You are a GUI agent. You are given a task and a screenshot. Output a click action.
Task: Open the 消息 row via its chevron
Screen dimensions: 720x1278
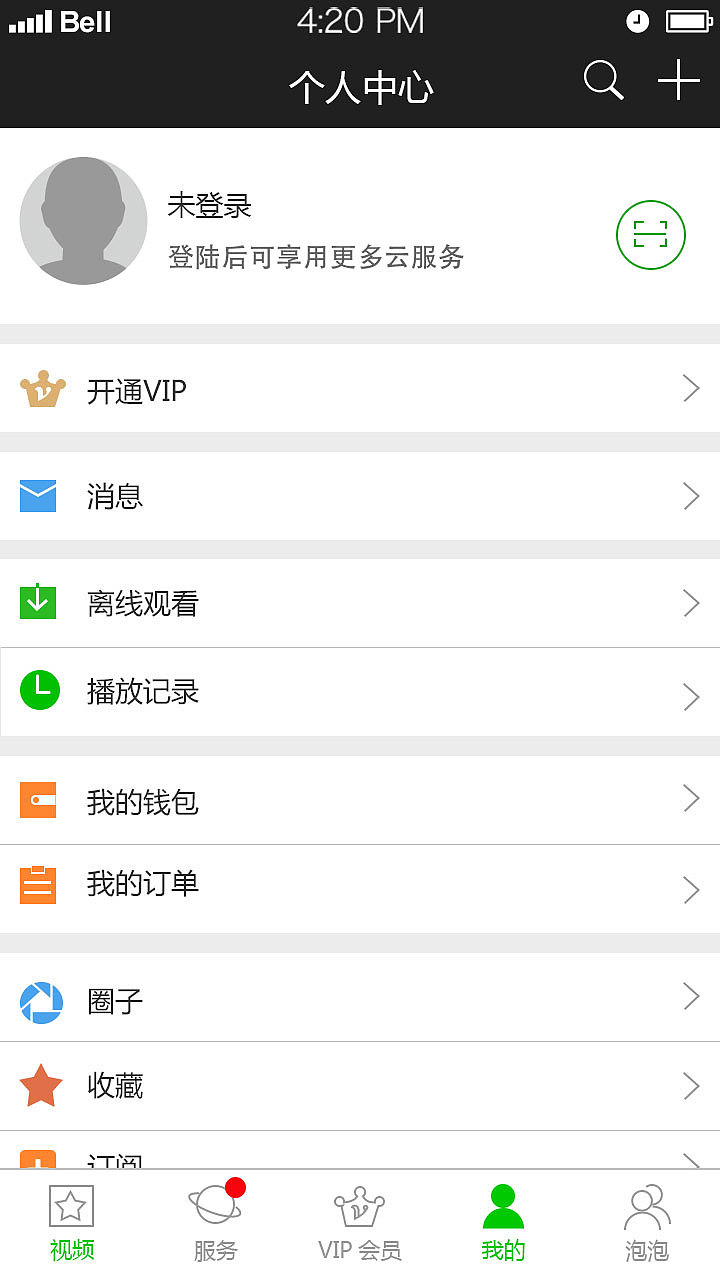pyautogui.click(x=690, y=496)
